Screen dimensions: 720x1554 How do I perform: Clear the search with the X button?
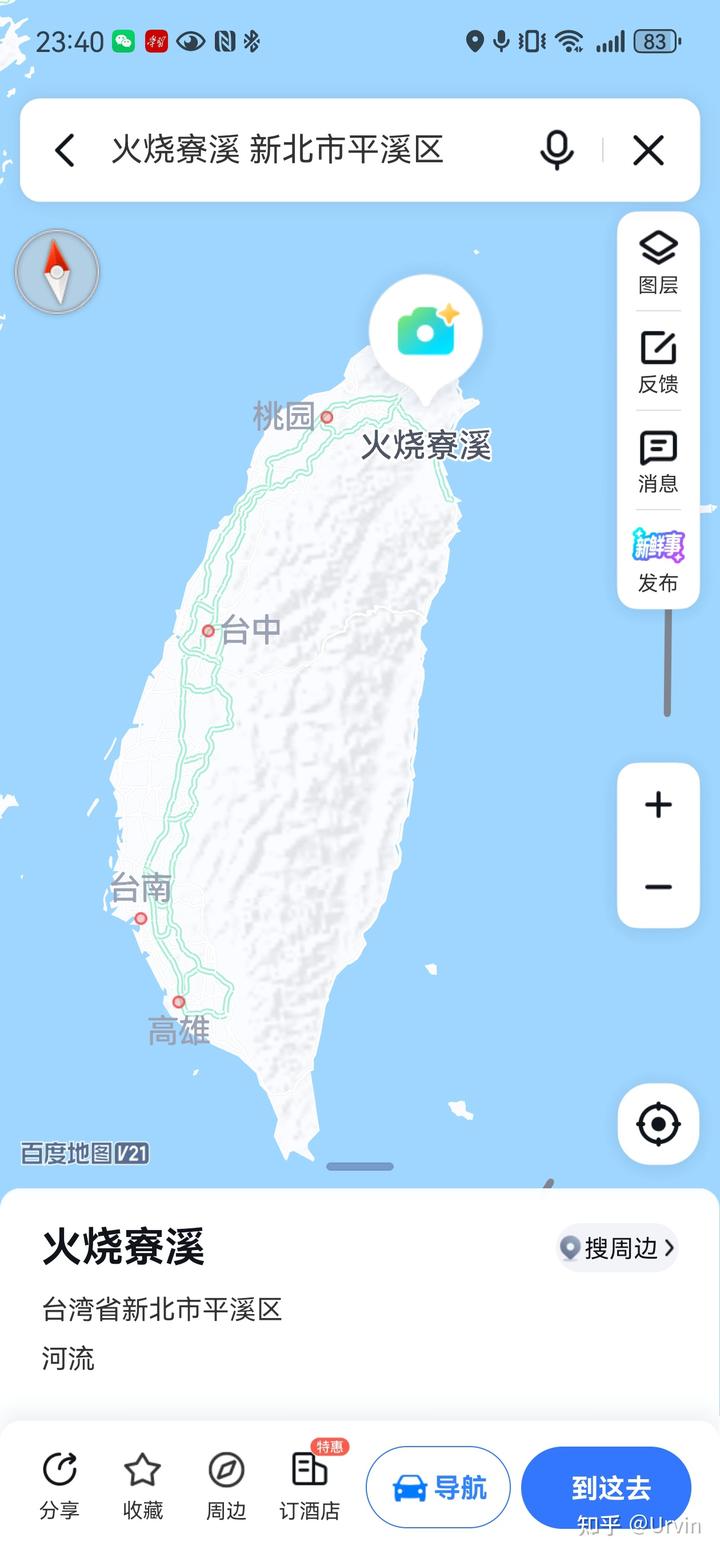[648, 151]
